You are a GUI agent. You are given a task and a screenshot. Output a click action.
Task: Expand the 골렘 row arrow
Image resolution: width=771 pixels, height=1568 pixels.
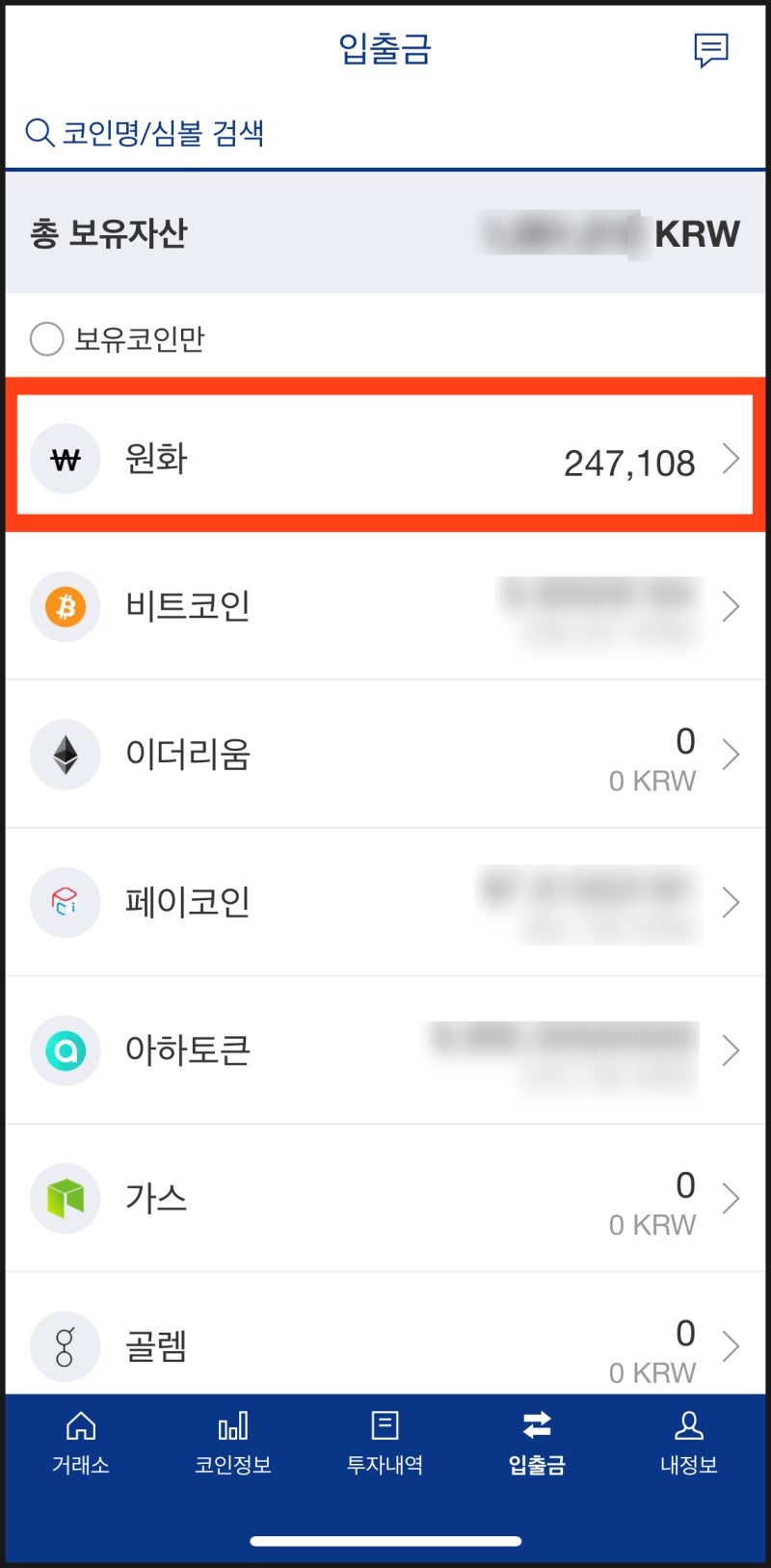731,1346
